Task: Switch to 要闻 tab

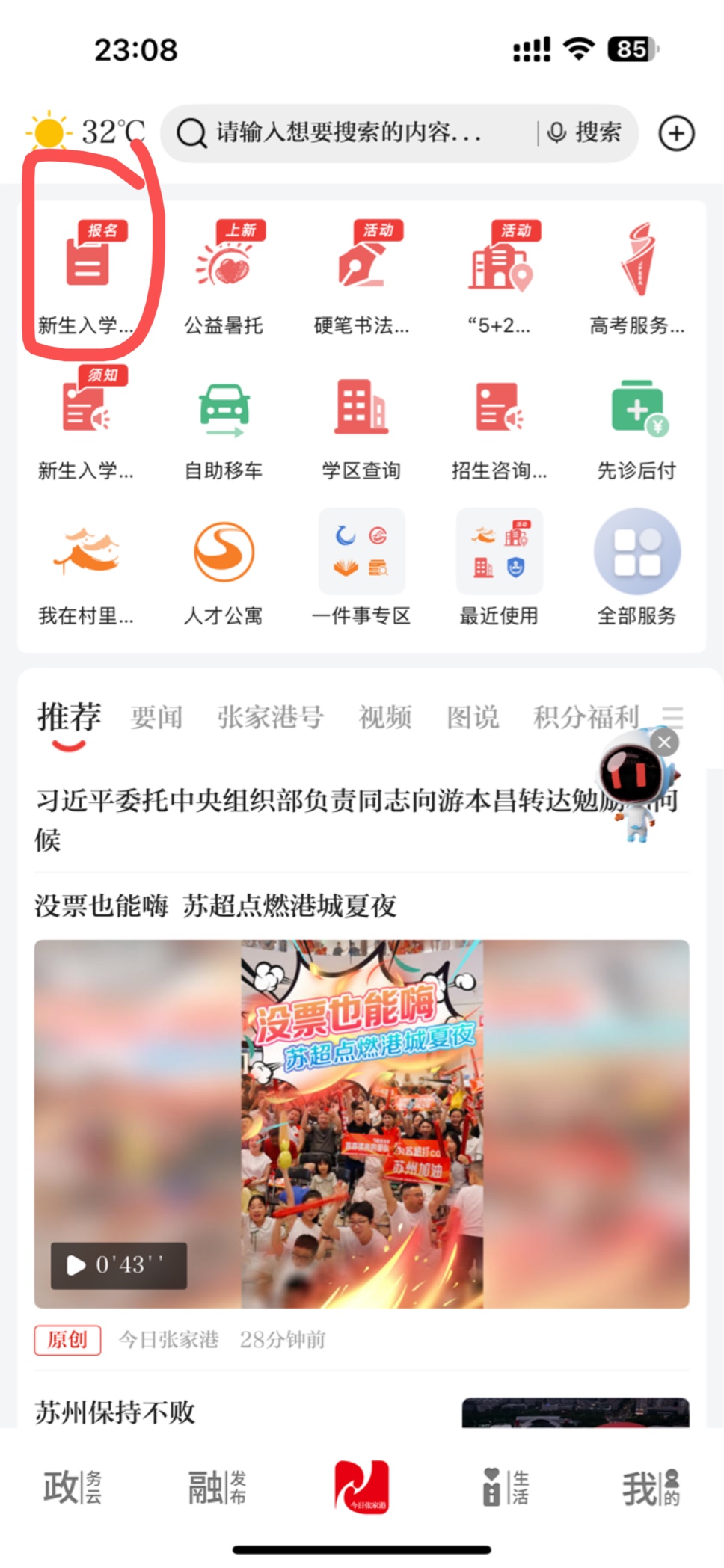Action: click(156, 717)
